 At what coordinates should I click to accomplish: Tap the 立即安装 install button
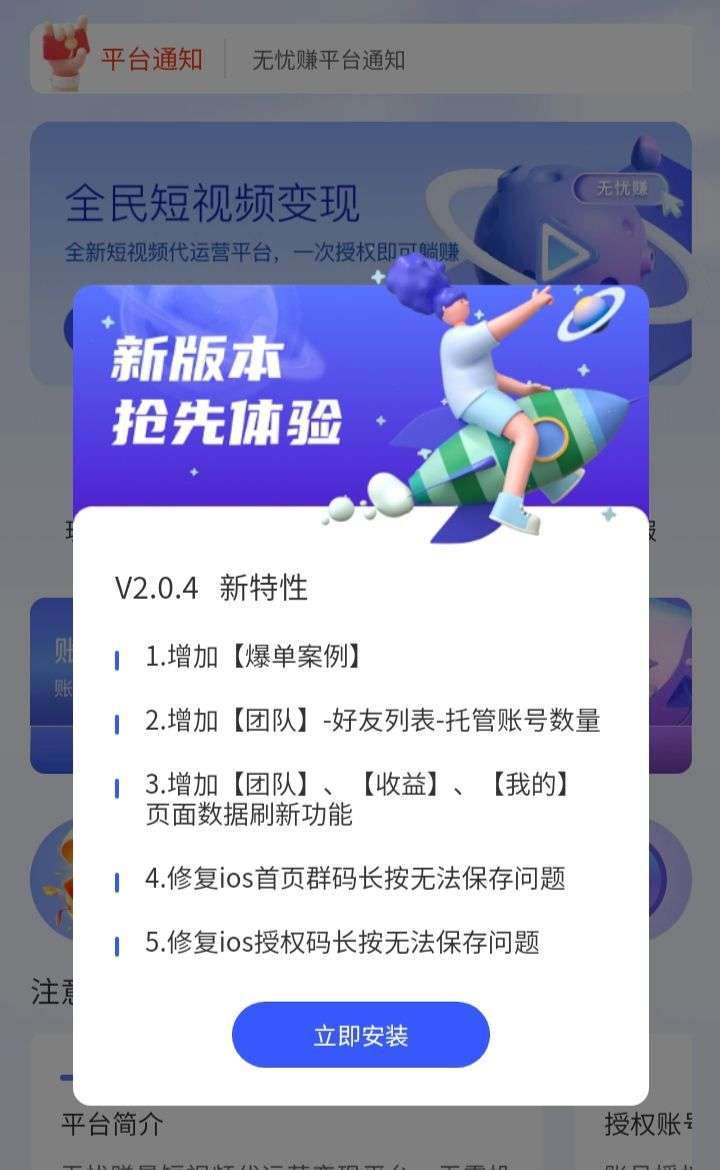pos(360,1035)
